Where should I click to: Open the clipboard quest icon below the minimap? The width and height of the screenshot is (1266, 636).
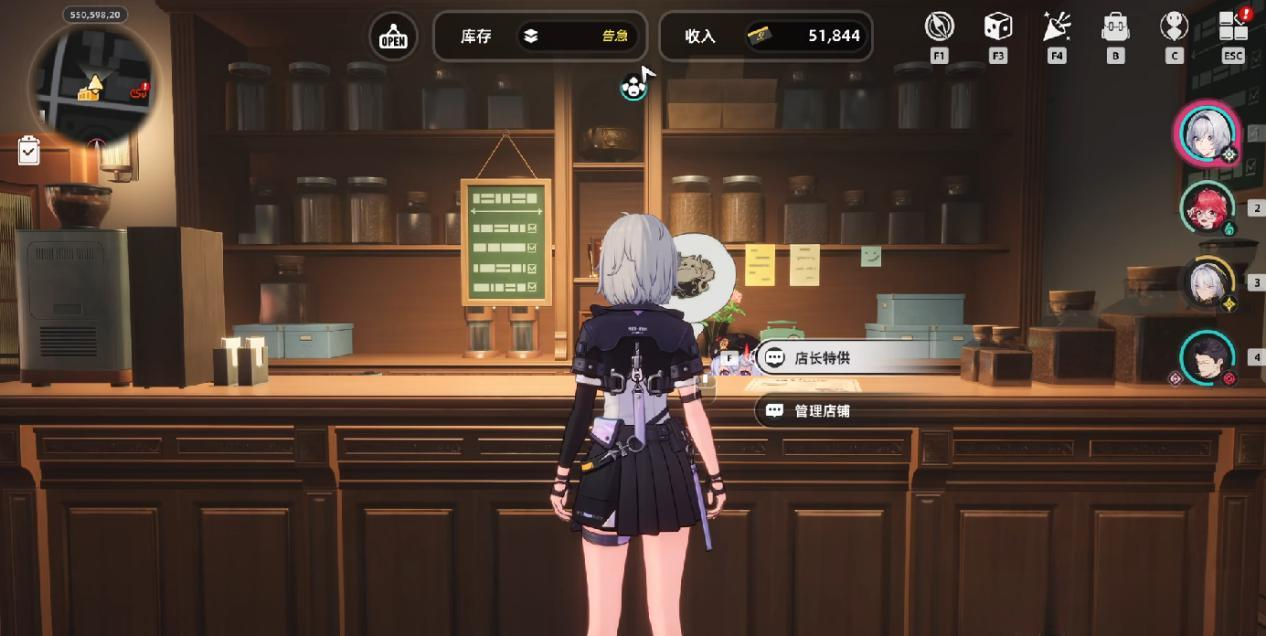pyautogui.click(x=29, y=152)
